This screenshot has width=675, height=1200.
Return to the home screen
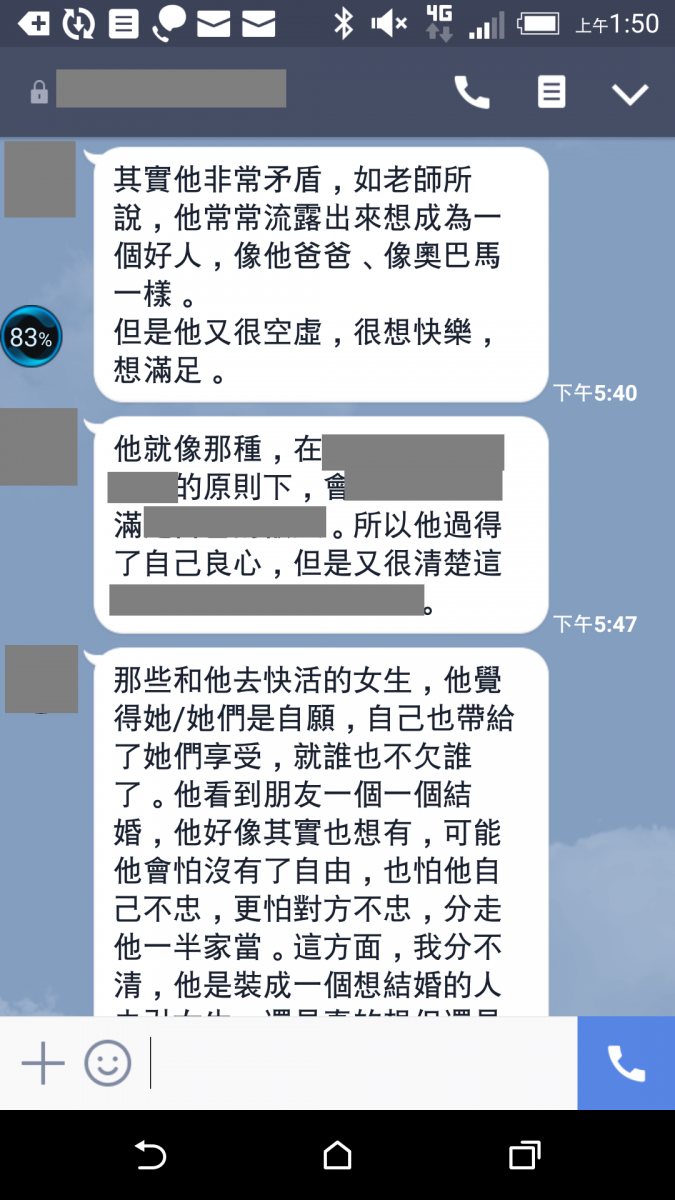pyautogui.click(x=338, y=1156)
